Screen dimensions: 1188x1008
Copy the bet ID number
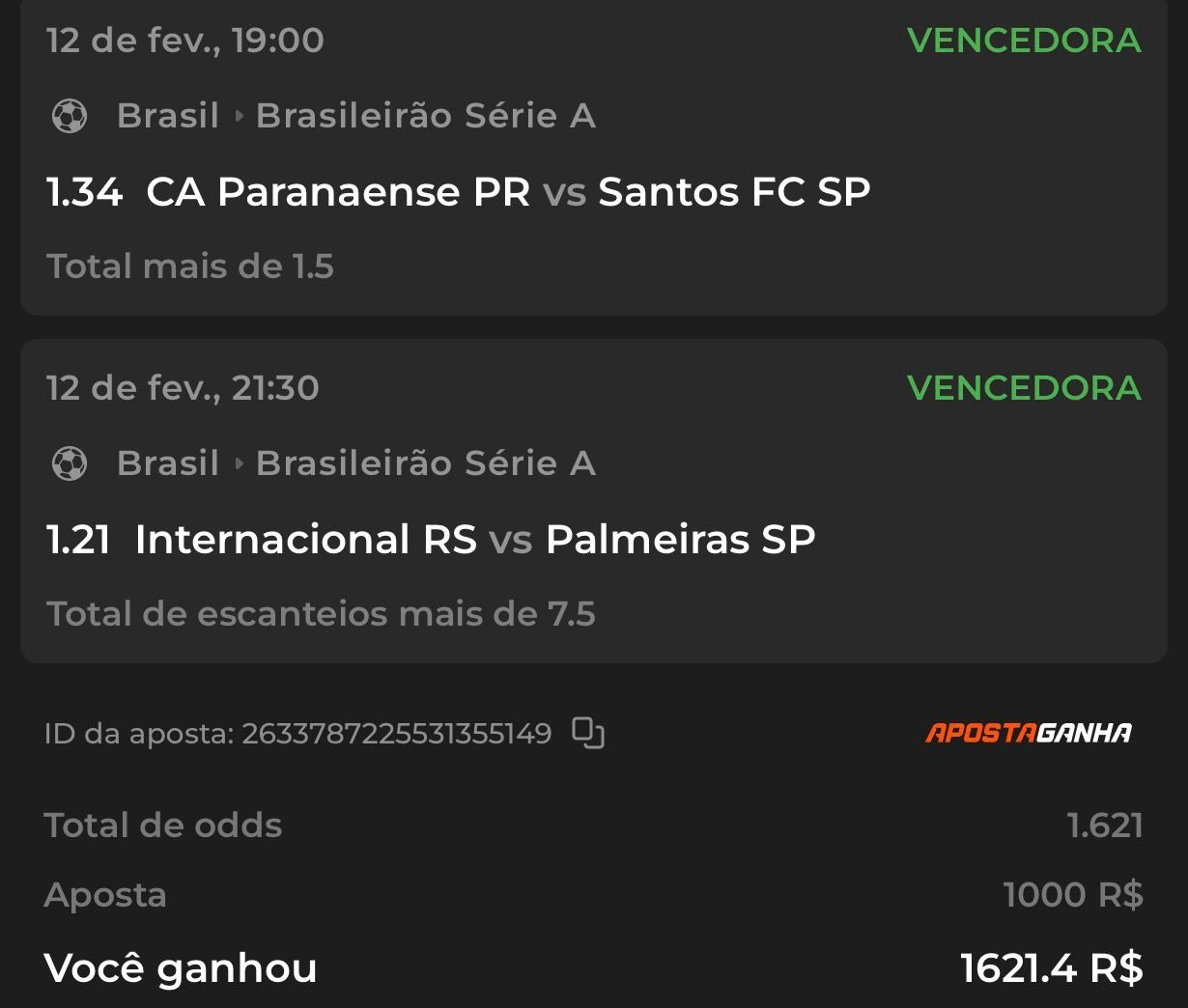pos(587,733)
